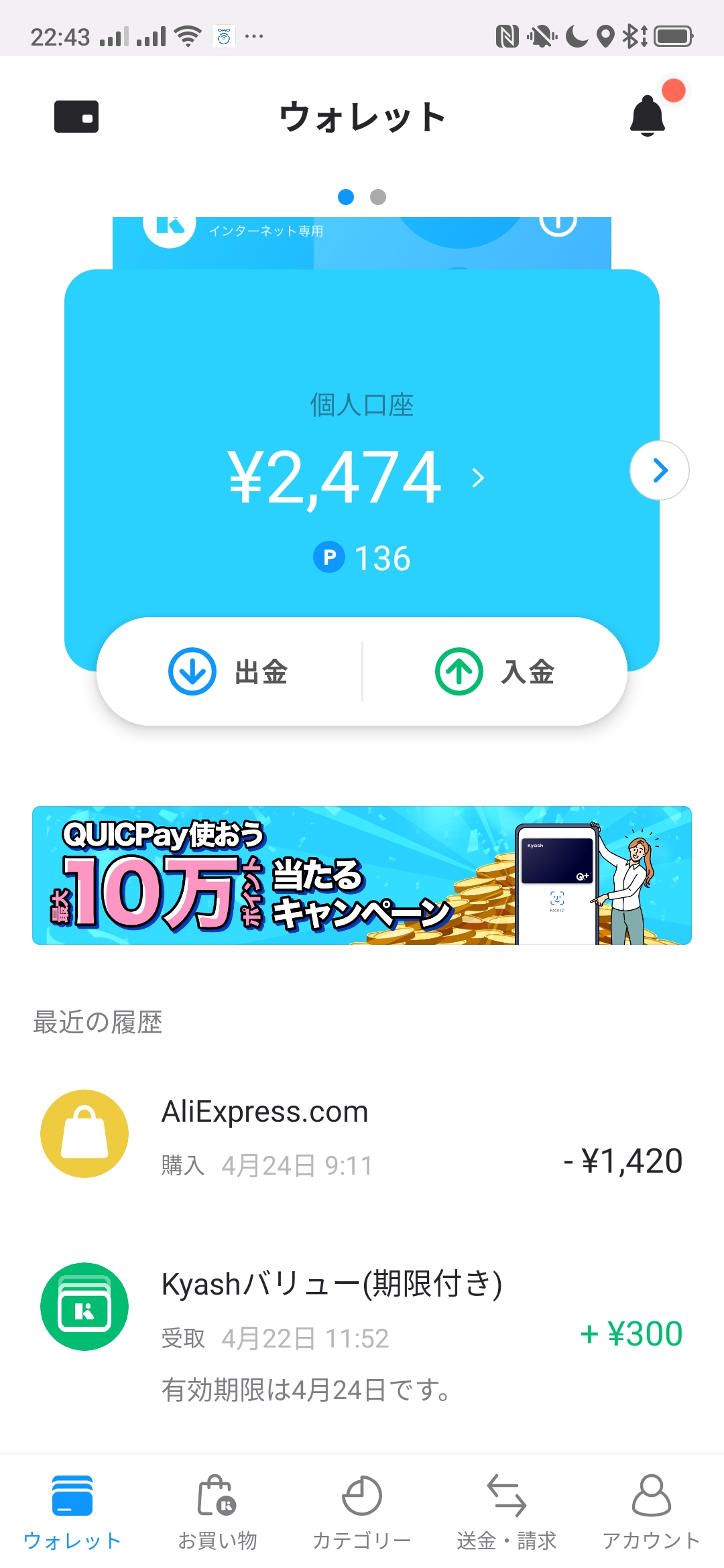The height and width of the screenshot is (1568, 724).
Task: Tap the ¥2,474 balance to view details
Action: pos(335,477)
